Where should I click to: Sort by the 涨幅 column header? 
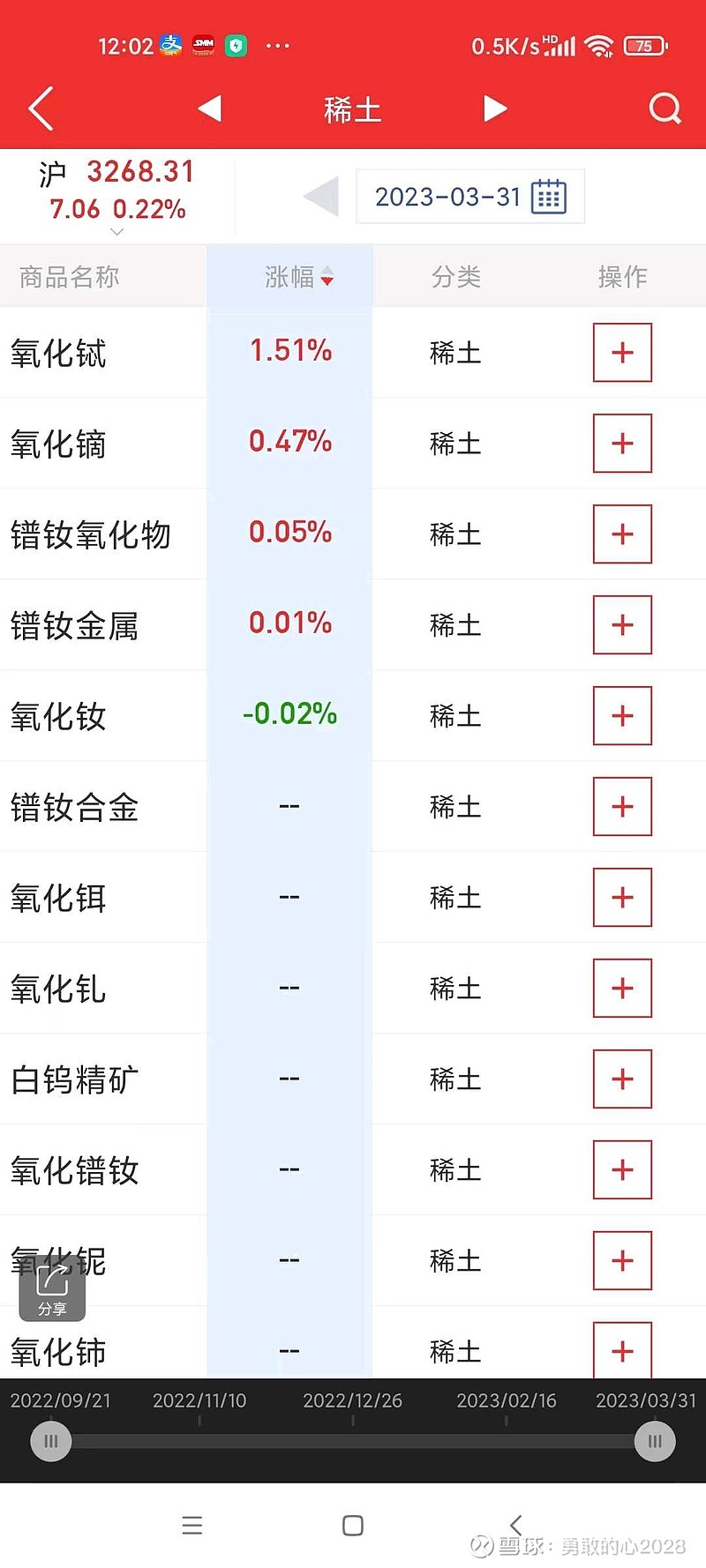pos(298,277)
